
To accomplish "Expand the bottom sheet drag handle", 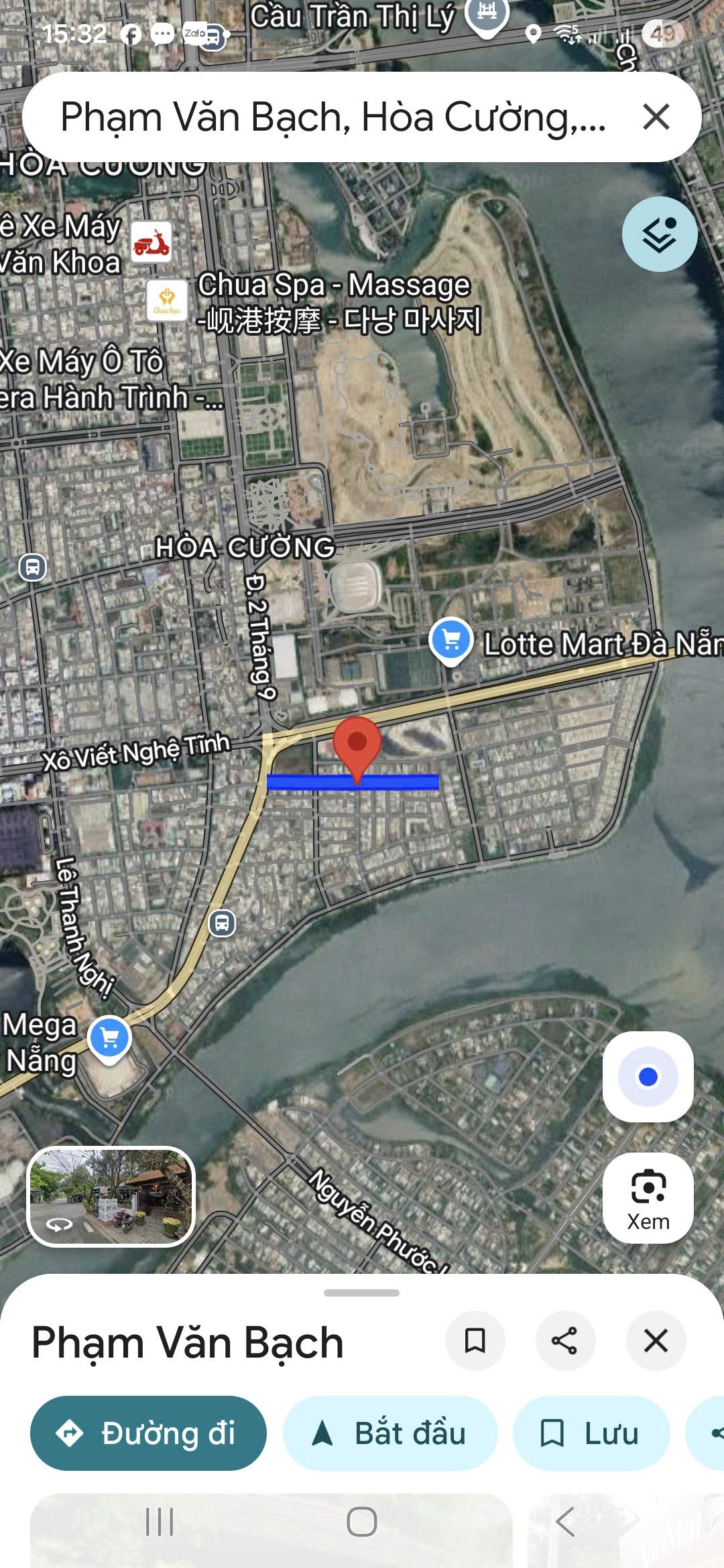I will pos(361,1293).
